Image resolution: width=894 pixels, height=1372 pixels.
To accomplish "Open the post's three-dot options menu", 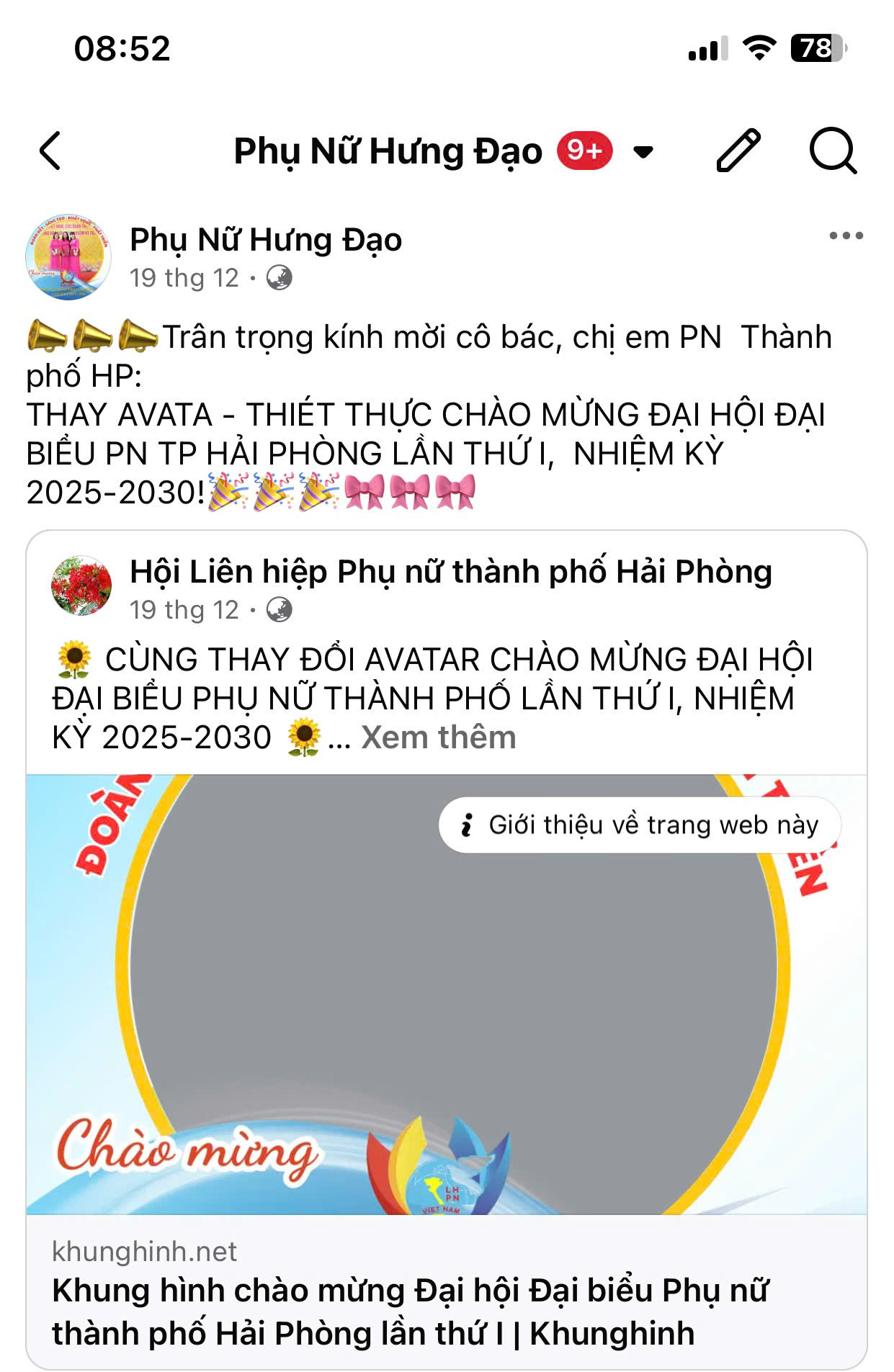I will point(846,236).
